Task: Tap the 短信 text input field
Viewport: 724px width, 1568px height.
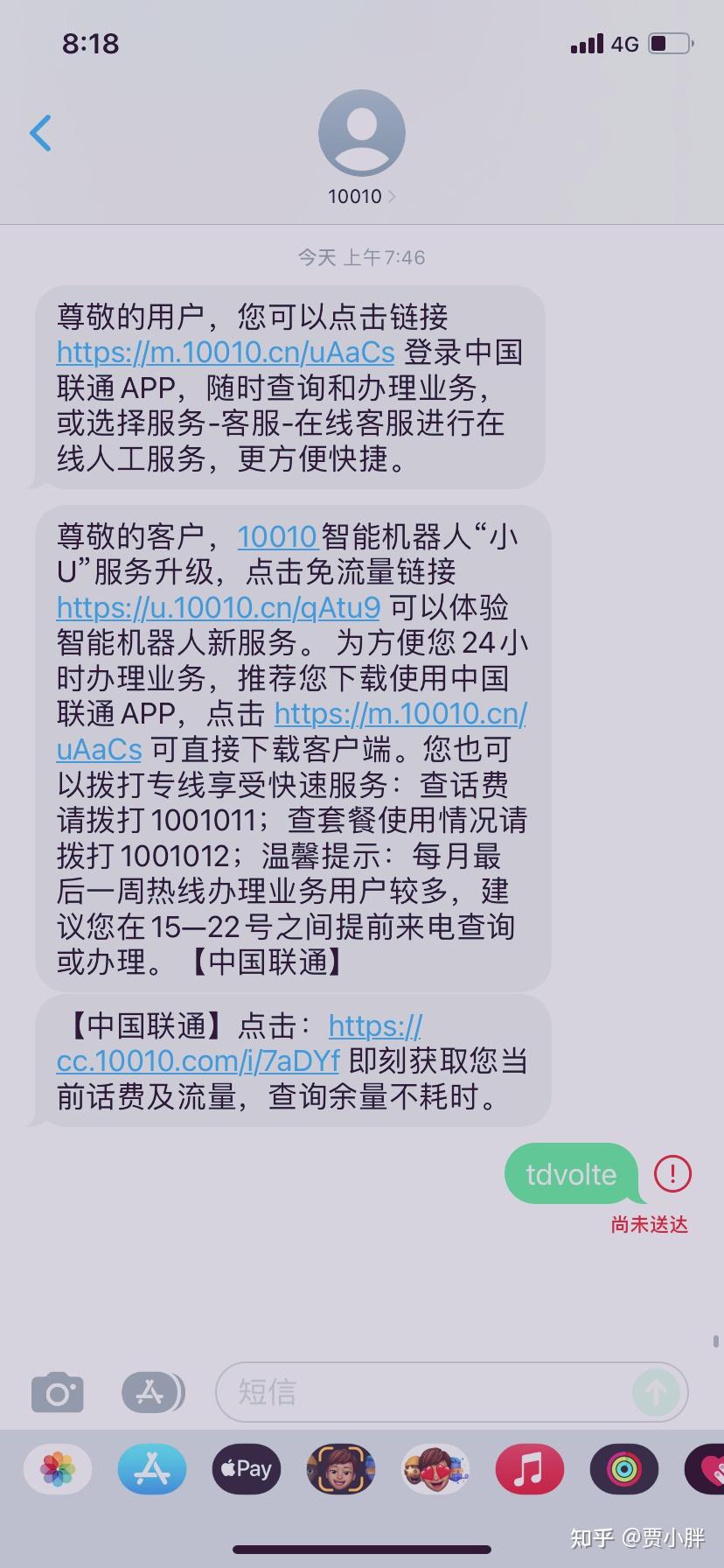Action: click(x=393, y=1392)
